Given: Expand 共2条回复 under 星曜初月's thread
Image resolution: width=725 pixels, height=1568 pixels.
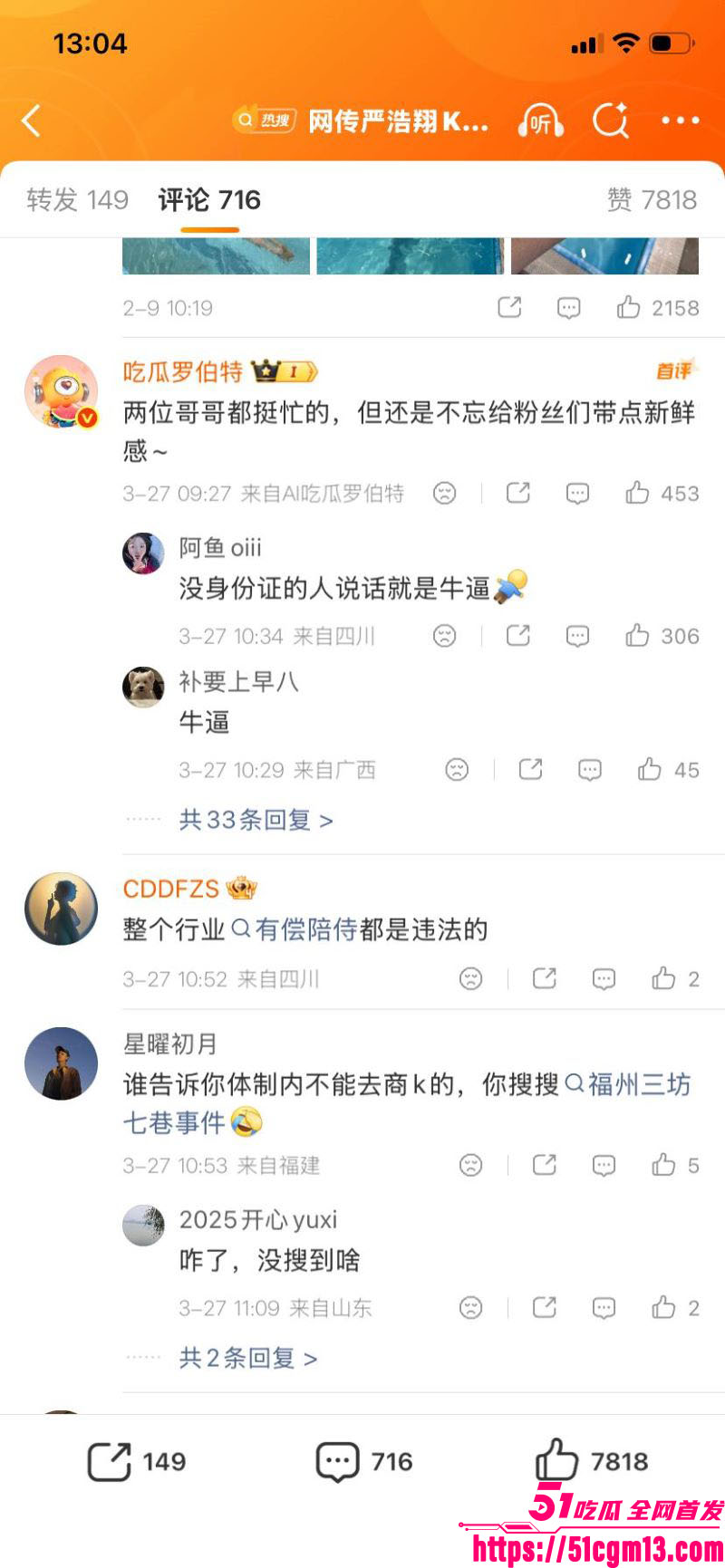Looking at the screenshot, I should point(246,1358).
